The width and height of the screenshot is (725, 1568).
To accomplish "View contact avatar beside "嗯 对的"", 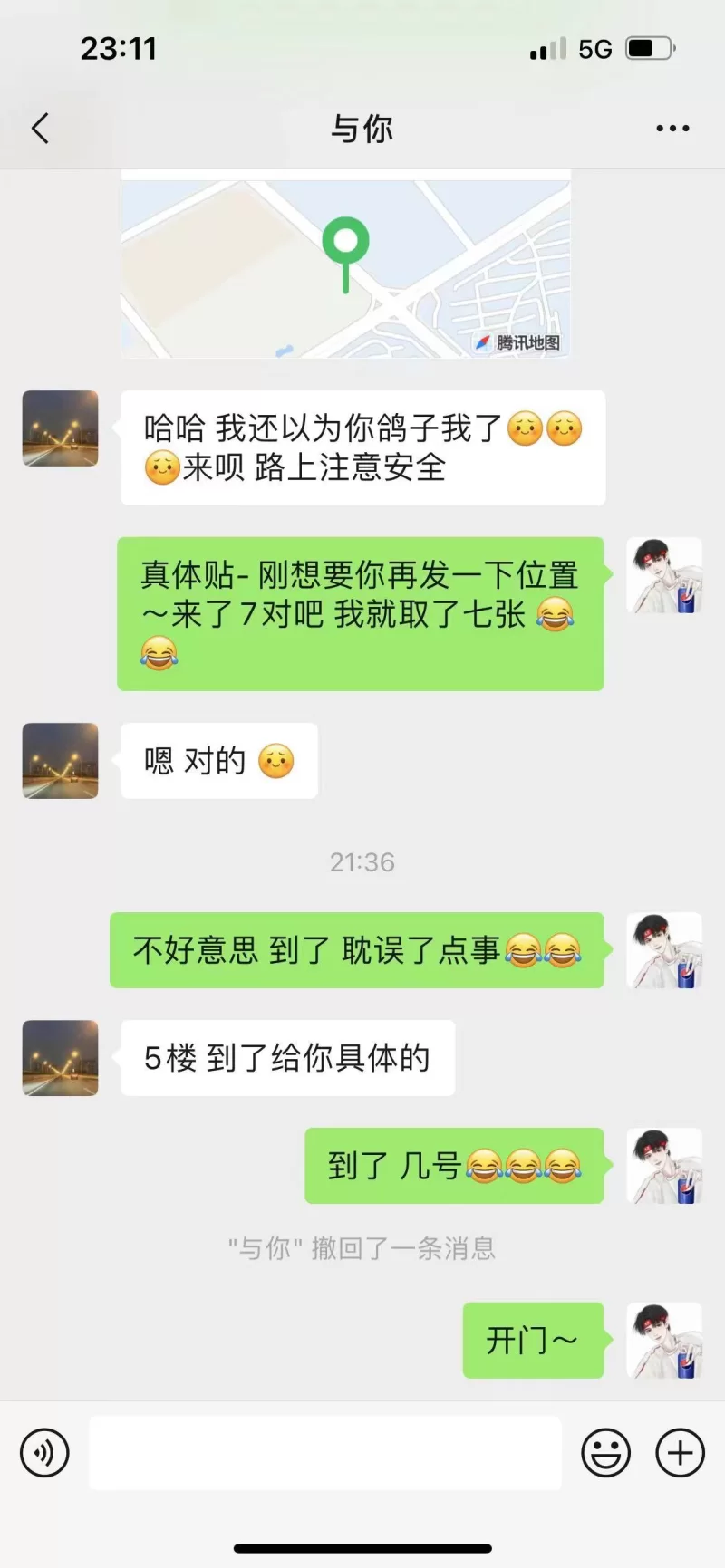I will [x=61, y=761].
